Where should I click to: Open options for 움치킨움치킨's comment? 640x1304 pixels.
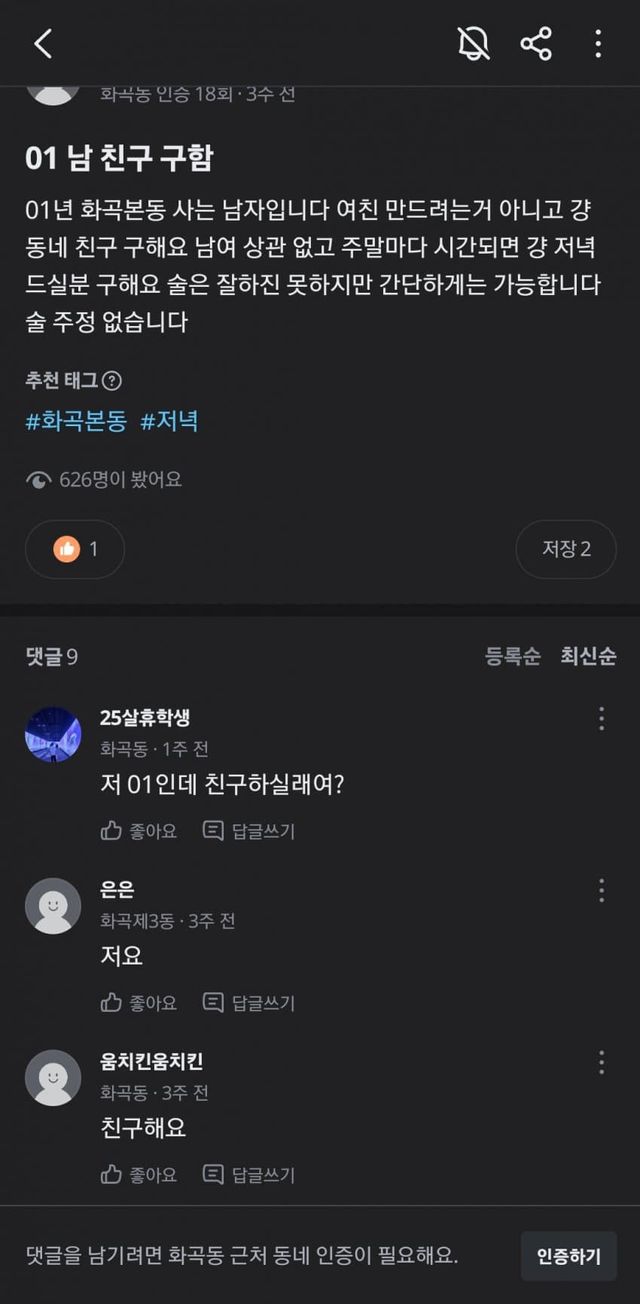[x=601, y=1062]
